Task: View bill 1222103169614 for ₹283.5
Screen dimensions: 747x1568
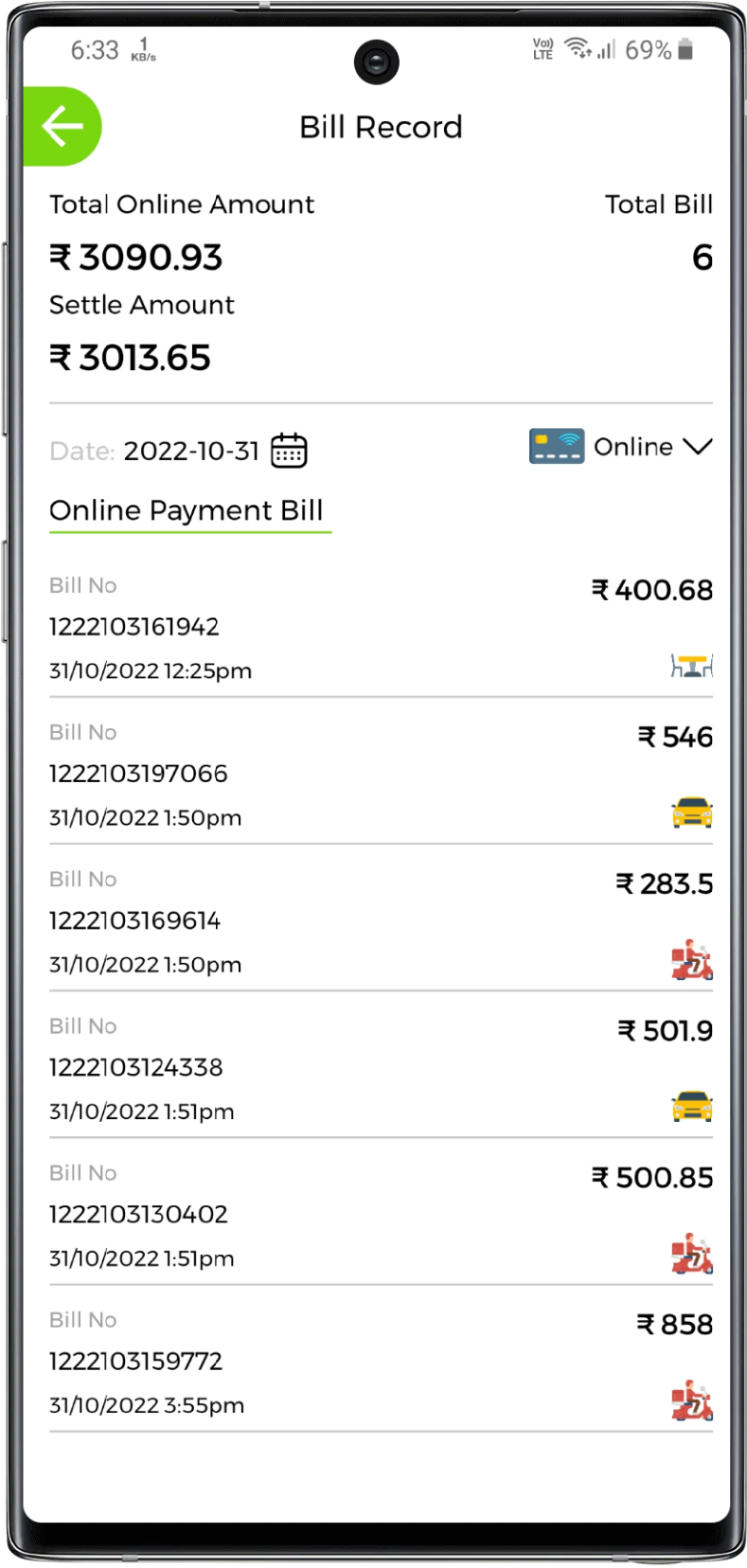Action: click(379, 920)
